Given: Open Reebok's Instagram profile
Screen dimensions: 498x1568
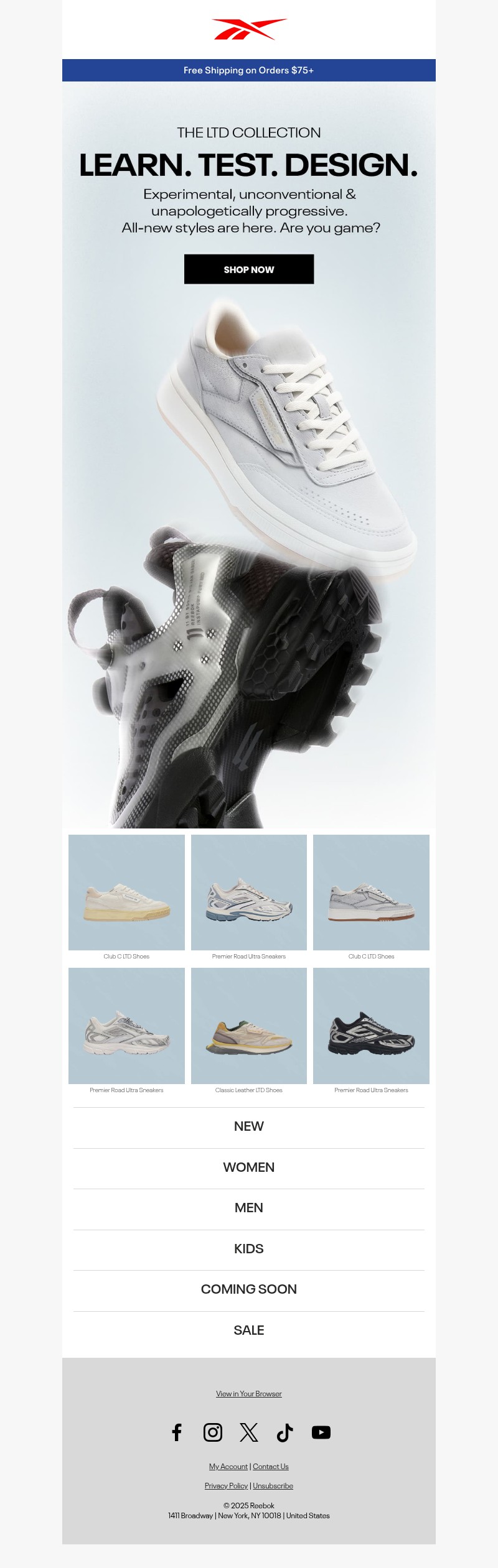Looking at the screenshot, I should coord(213,1432).
